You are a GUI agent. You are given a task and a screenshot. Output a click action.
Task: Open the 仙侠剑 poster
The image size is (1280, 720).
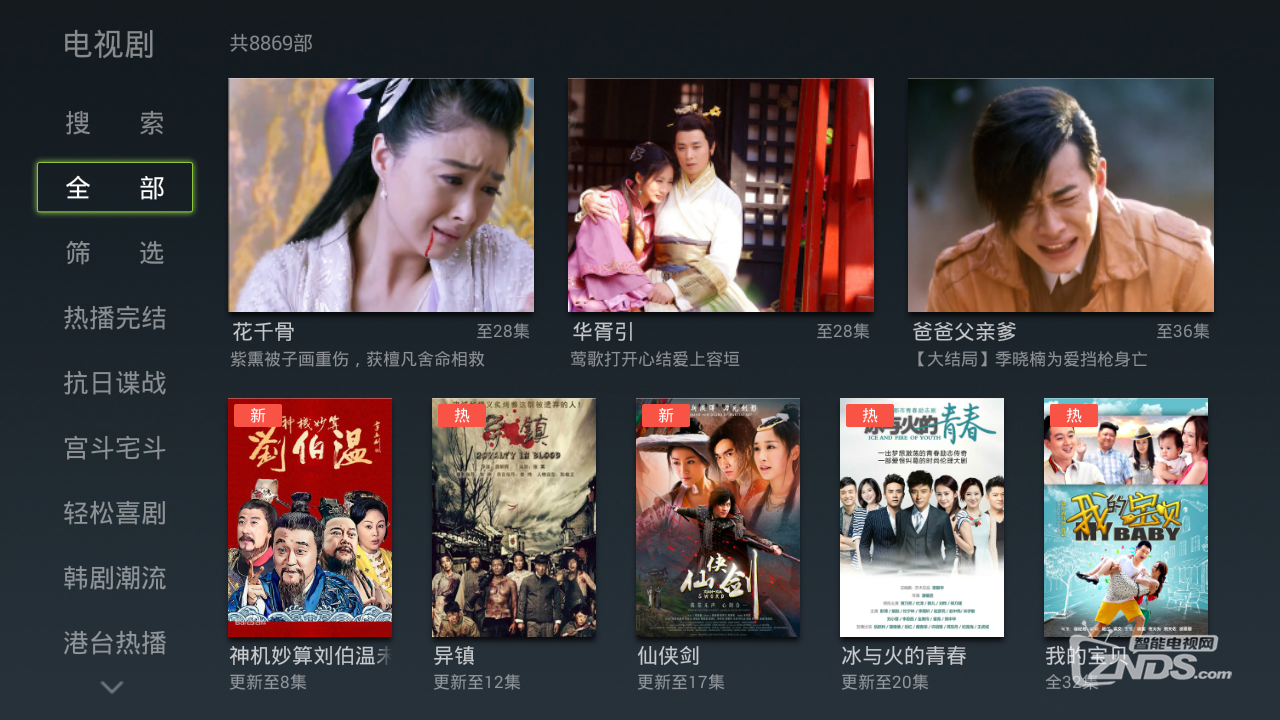coord(718,517)
